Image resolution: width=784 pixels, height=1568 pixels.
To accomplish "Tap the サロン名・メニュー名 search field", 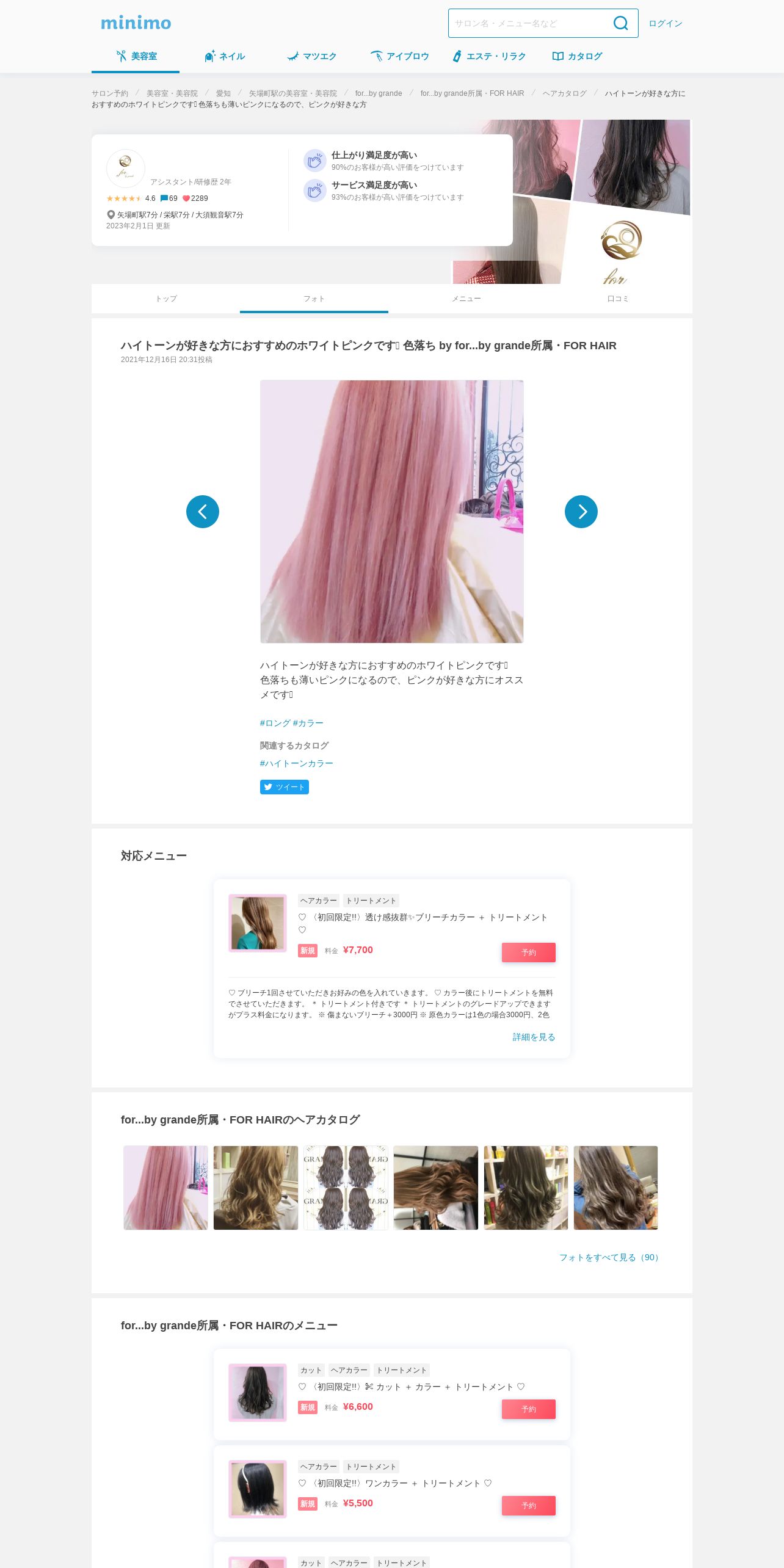I will (528, 23).
